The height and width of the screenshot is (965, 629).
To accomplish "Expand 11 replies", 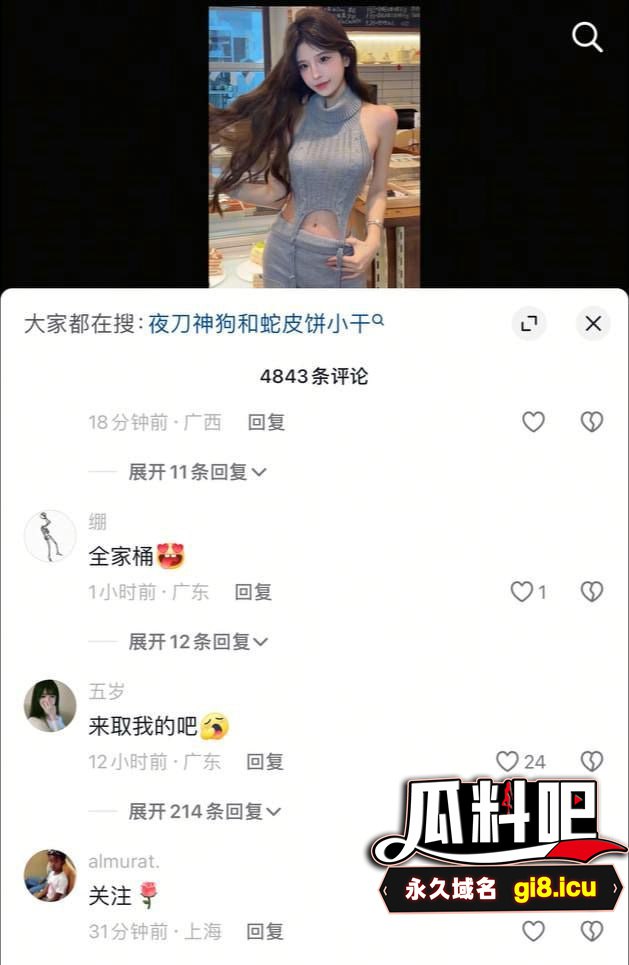I will click(x=197, y=472).
